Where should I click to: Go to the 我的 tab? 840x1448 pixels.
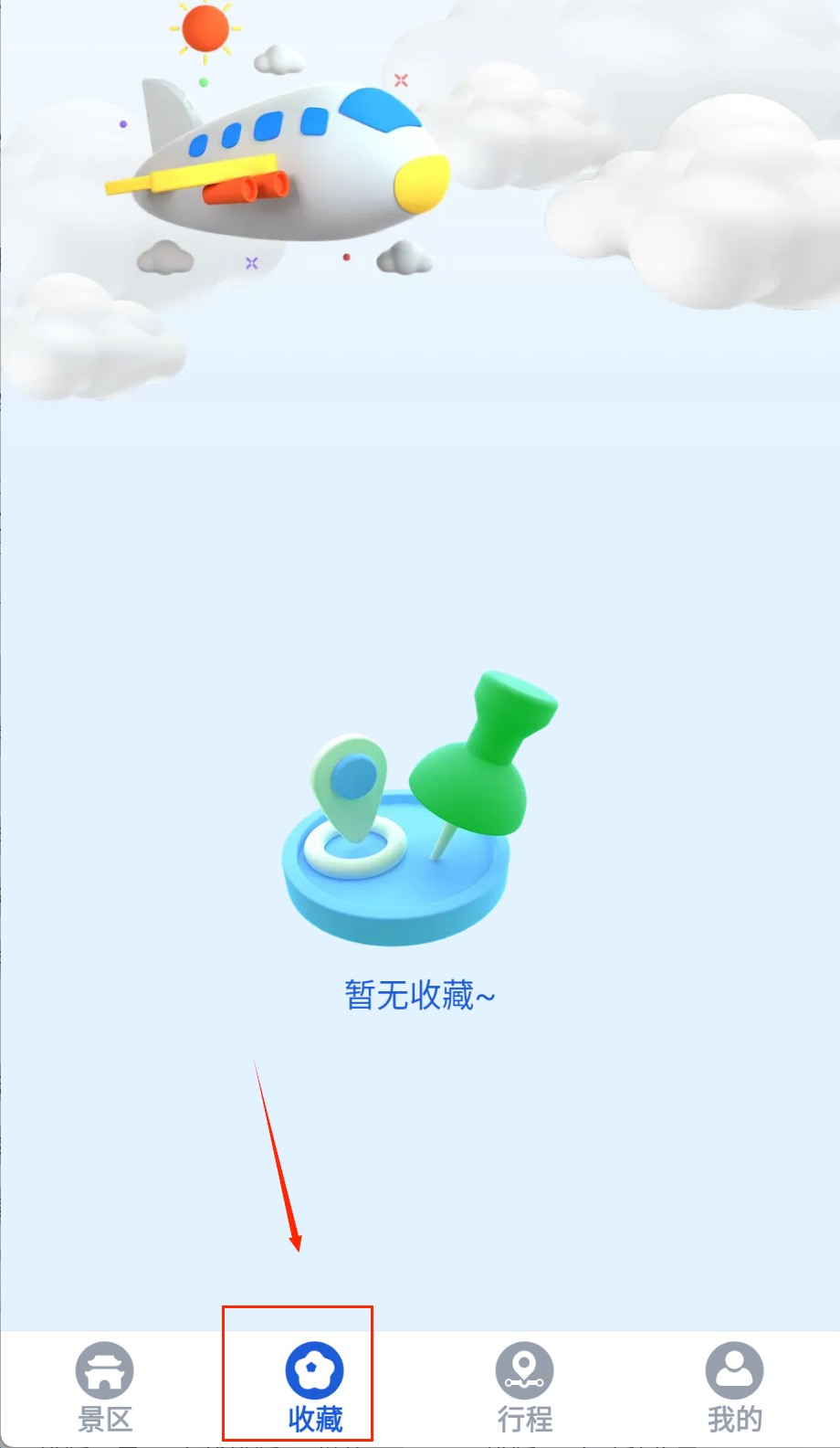[735, 1386]
